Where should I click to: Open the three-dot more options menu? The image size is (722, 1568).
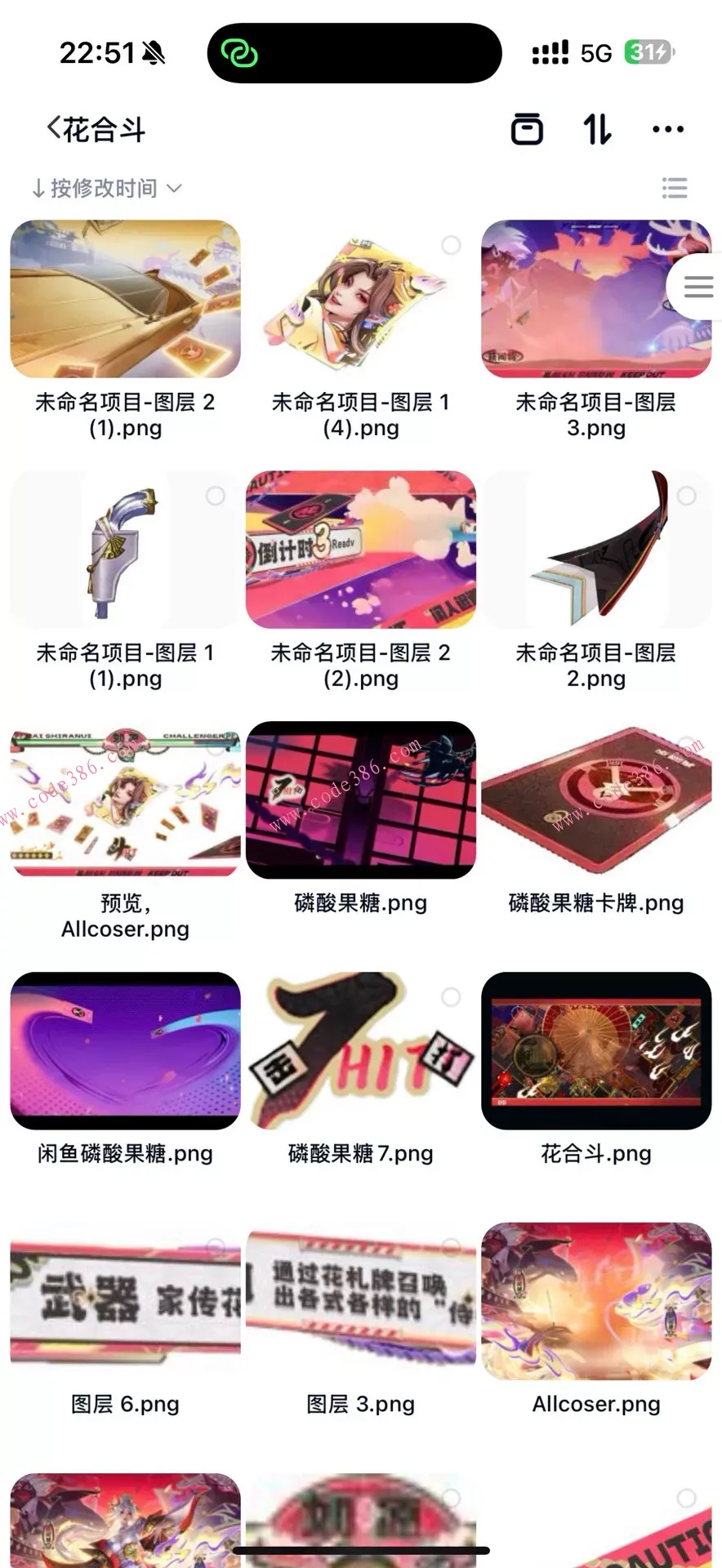[x=669, y=128]
